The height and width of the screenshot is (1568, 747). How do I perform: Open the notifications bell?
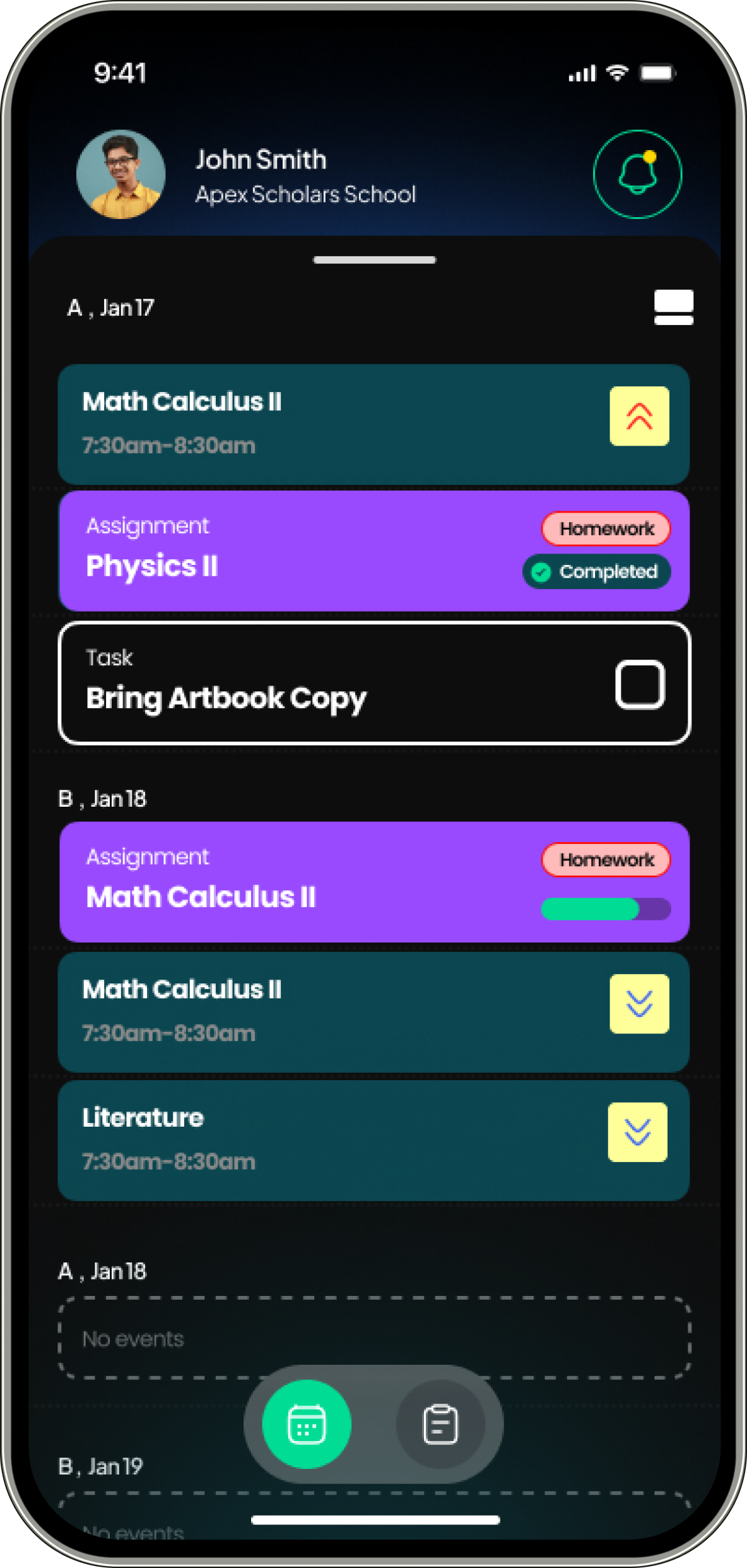point(637,174)
